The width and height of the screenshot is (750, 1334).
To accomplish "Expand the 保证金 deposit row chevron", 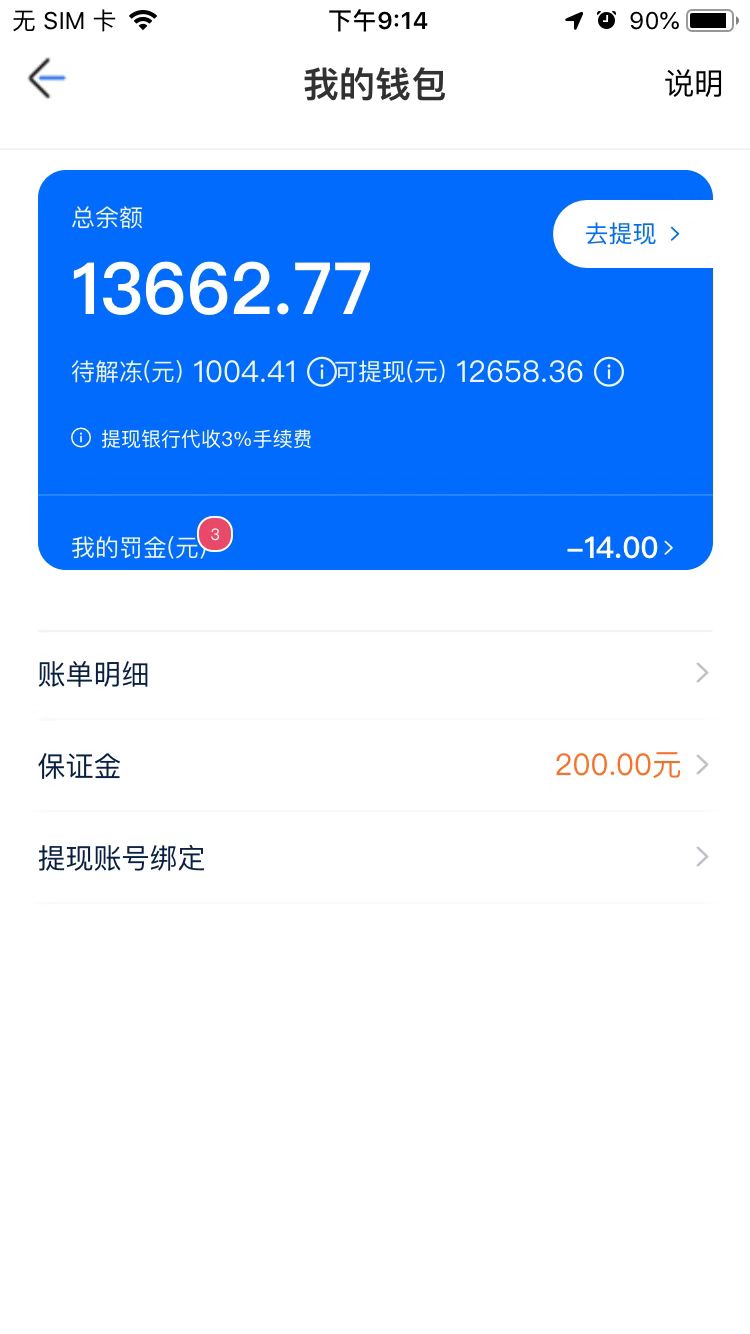I will coord(703,764).
